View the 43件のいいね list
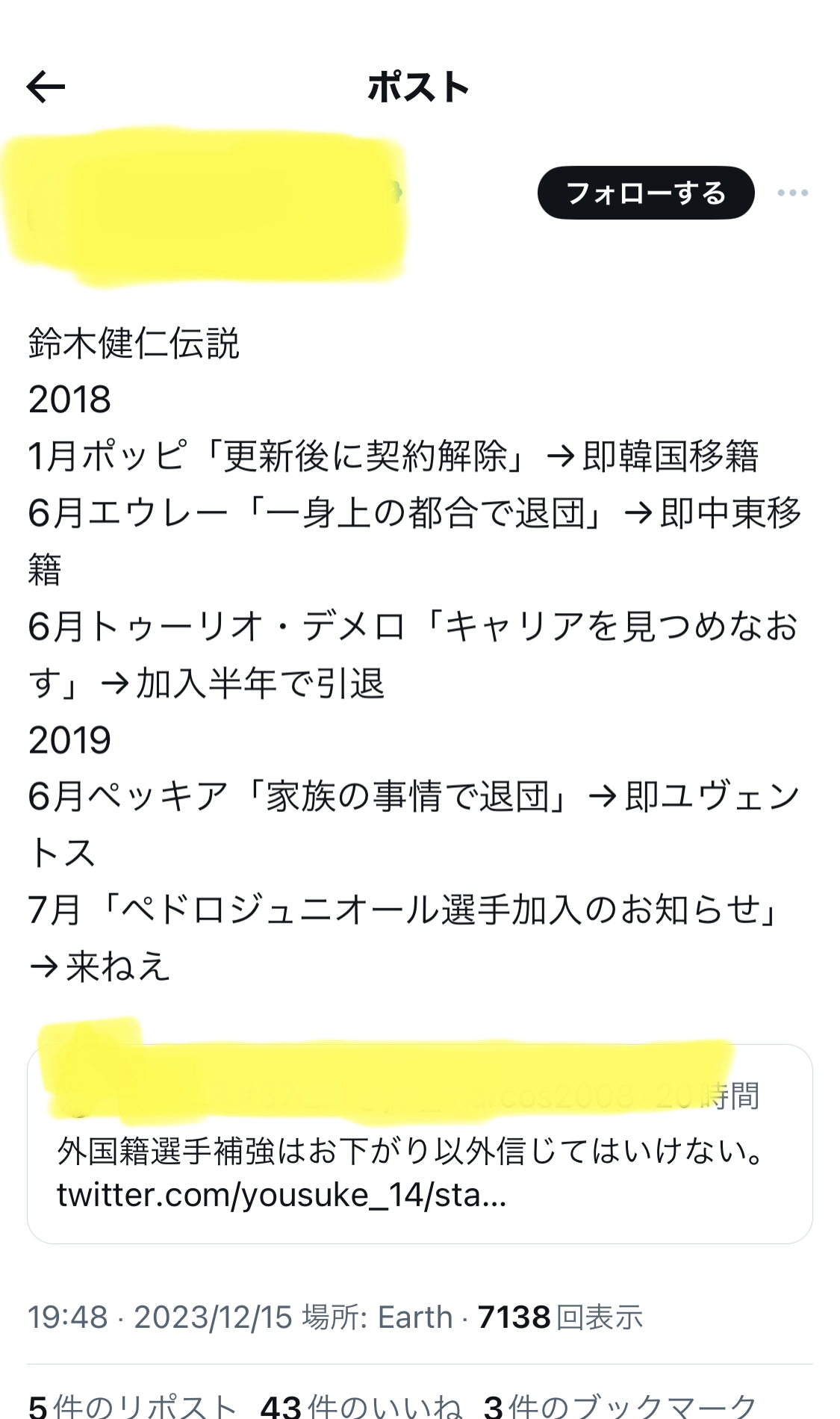 click(x=361, y=1404)
